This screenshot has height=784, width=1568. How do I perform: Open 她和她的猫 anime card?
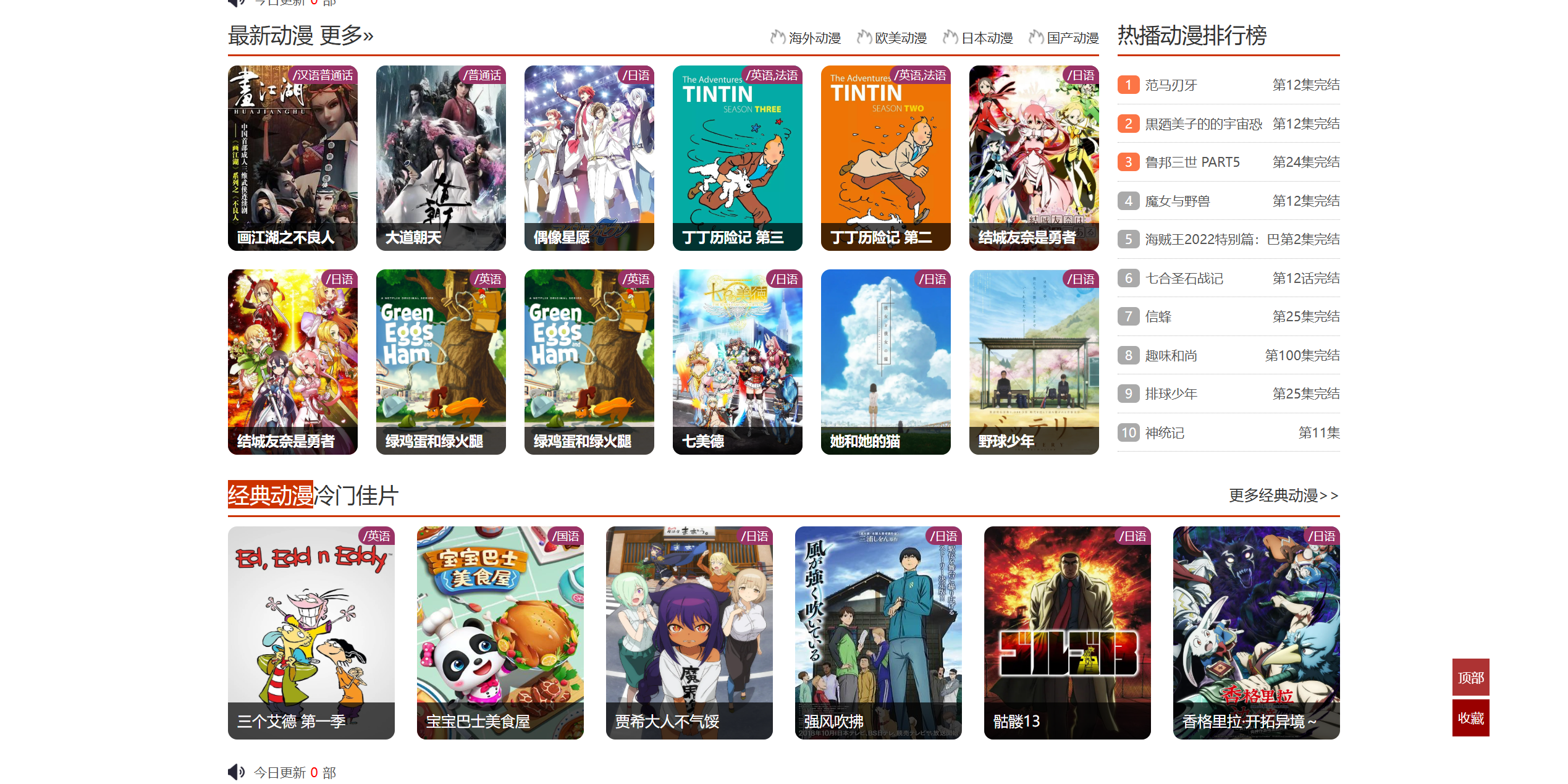pos(885,361)
